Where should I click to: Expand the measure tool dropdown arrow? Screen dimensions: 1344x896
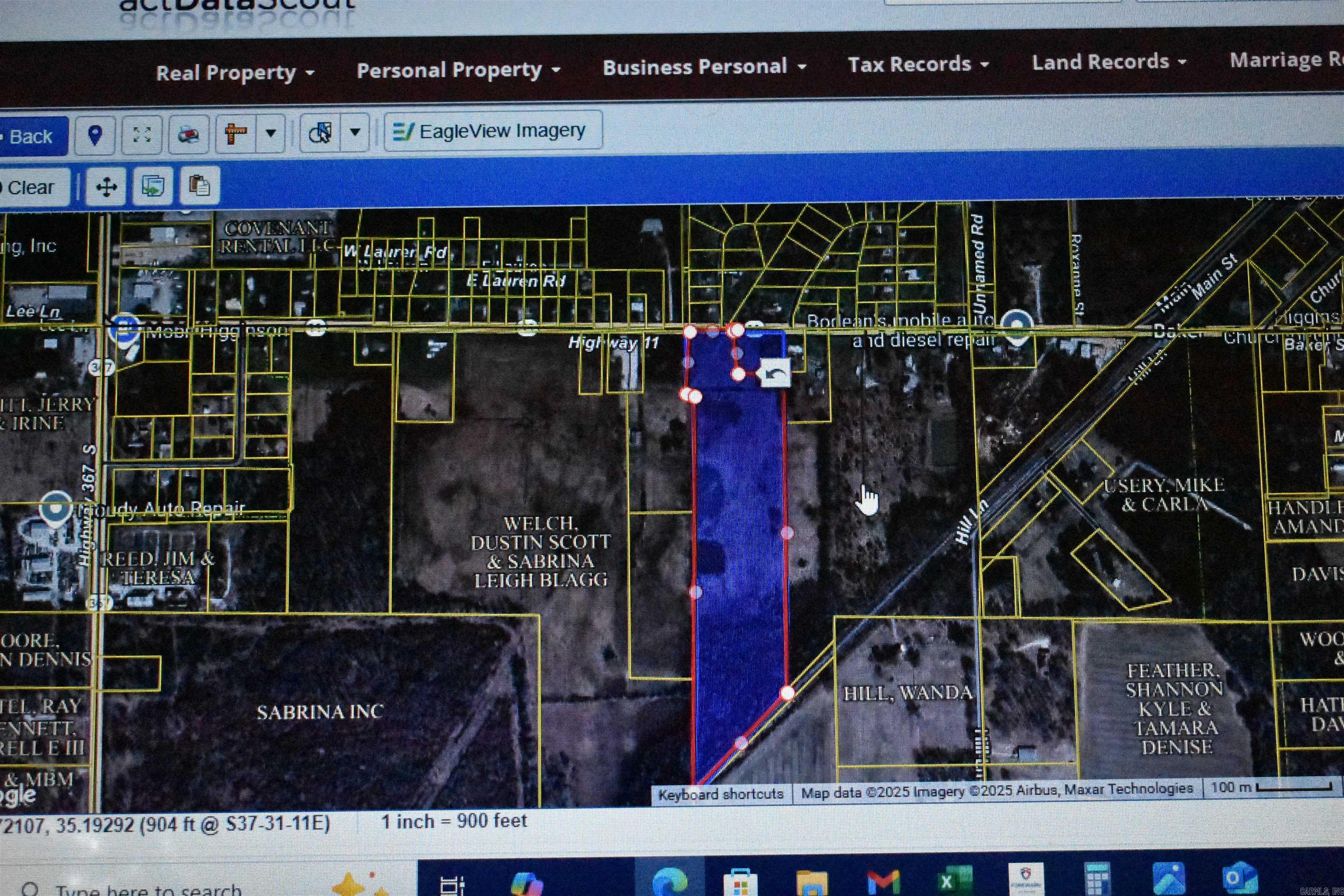tap(271, 133)
